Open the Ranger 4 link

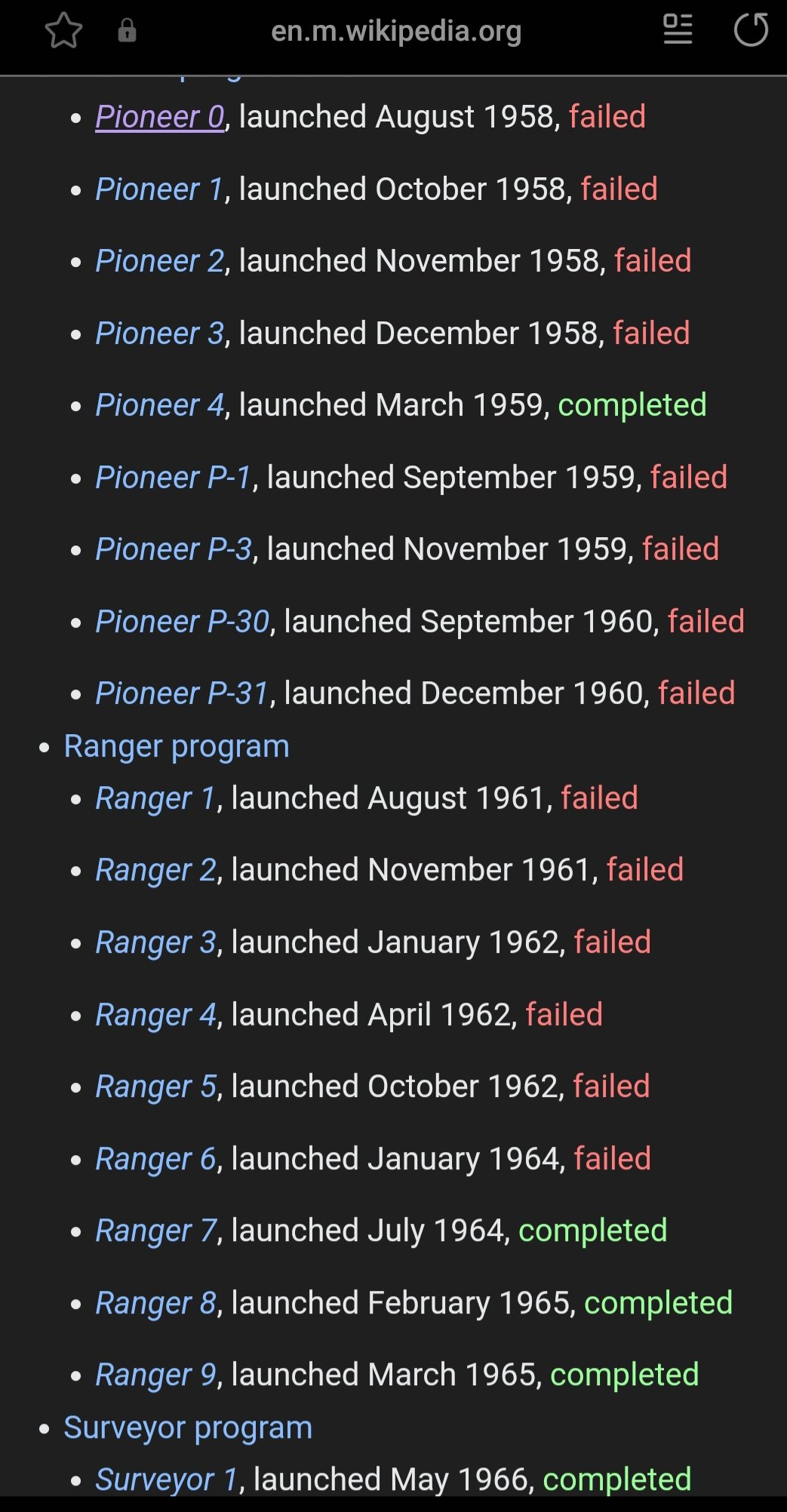156,1015
